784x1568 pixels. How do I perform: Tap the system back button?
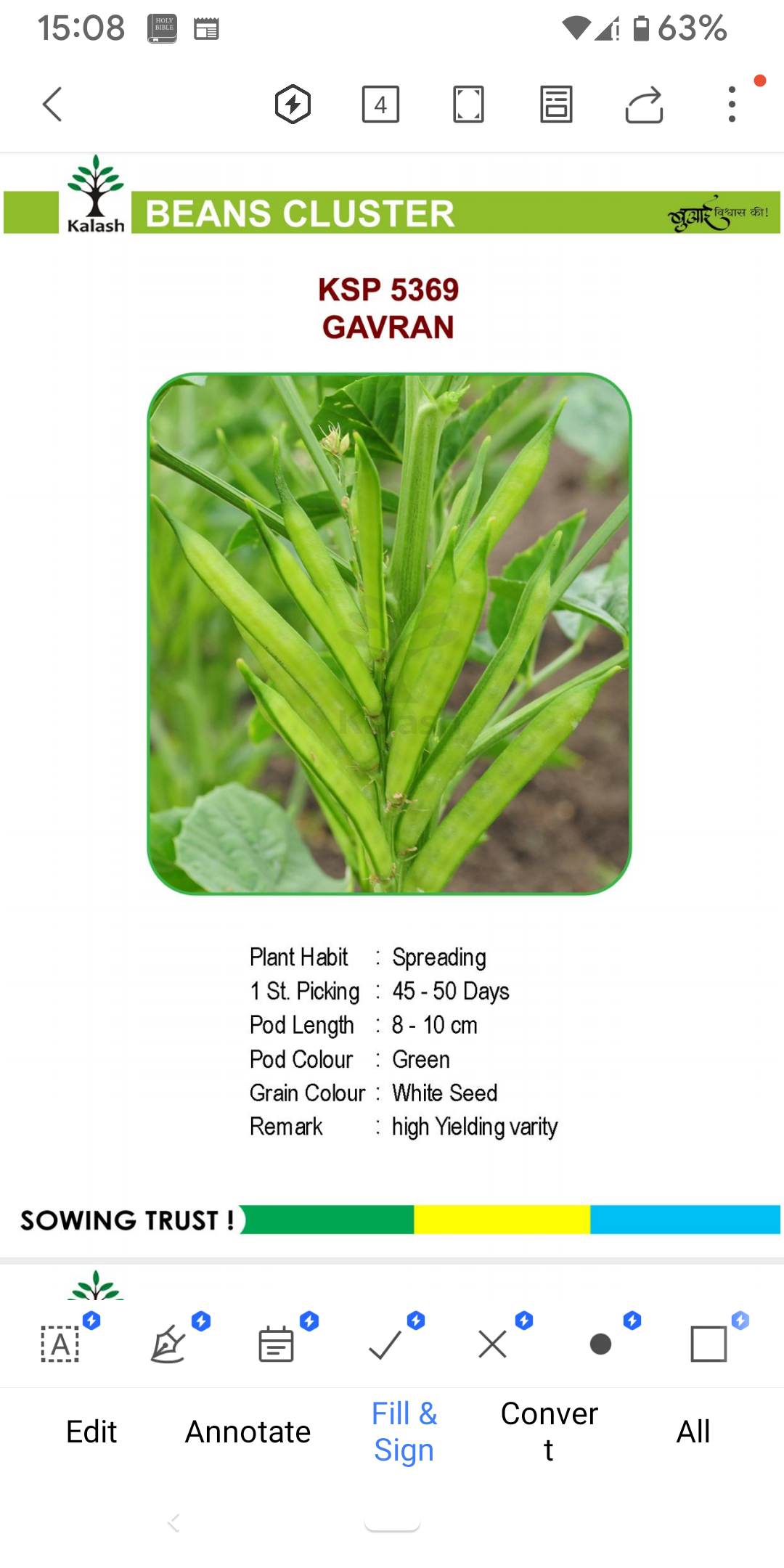click(x=173, y=1522)
